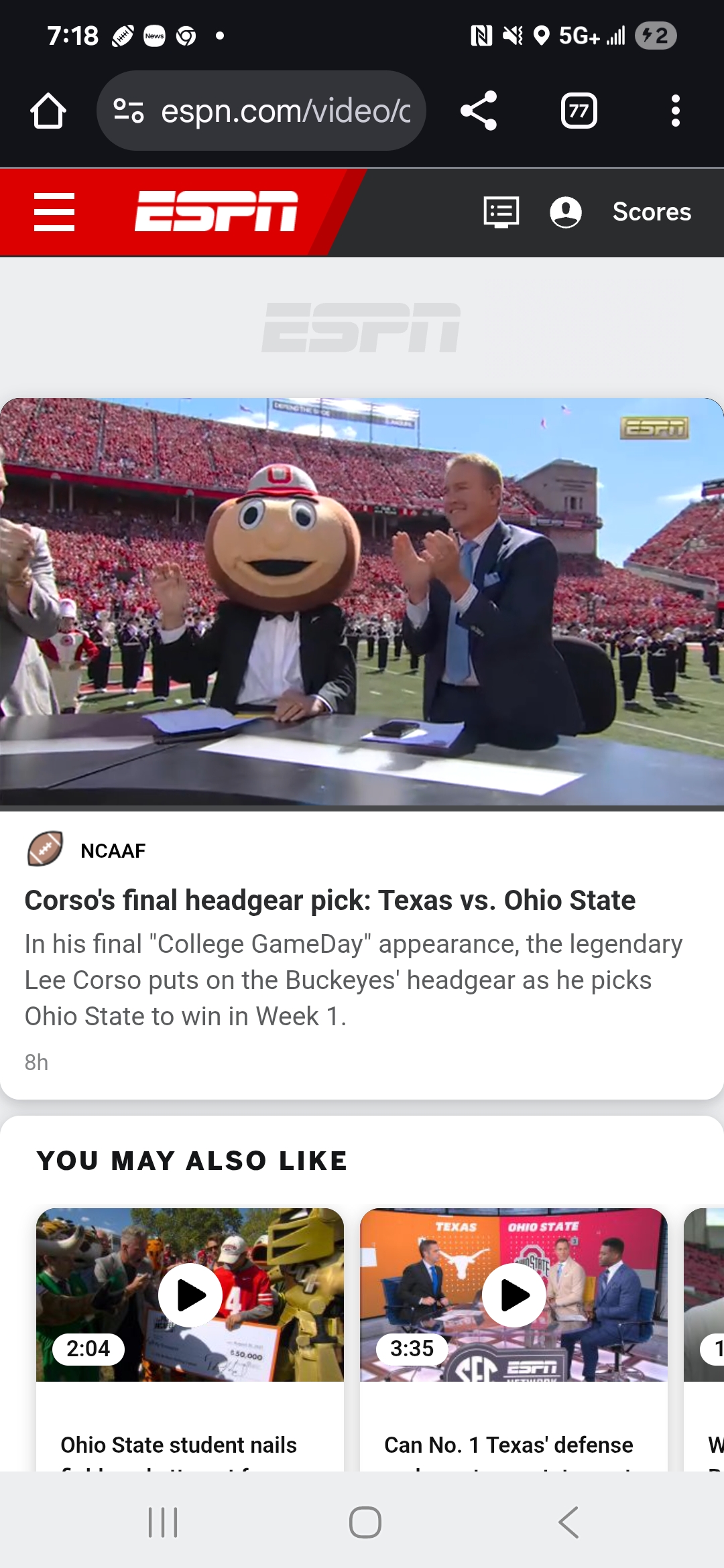
Task: Open the tab switcher showing 77 tabs
Action: (579, 111)
